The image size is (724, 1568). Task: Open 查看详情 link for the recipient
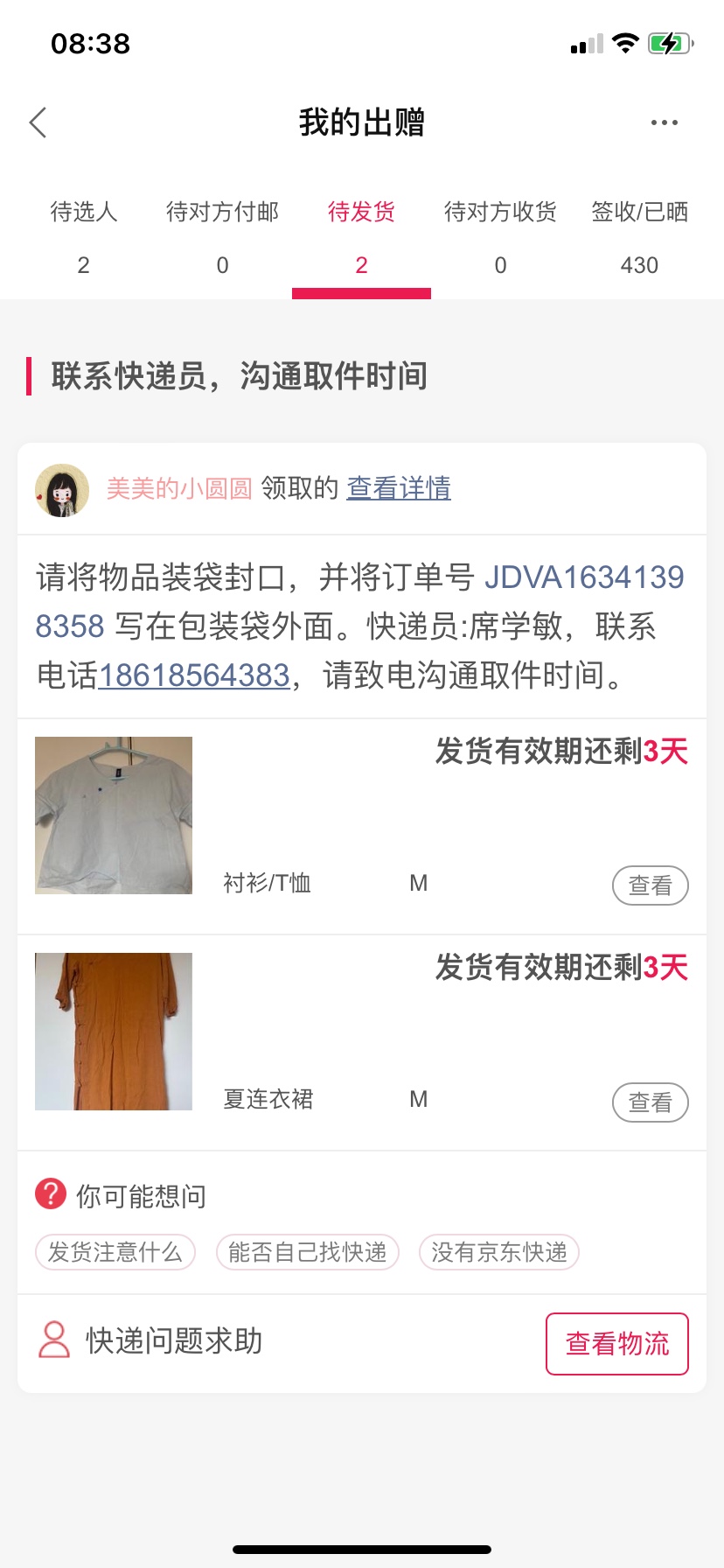399,488
